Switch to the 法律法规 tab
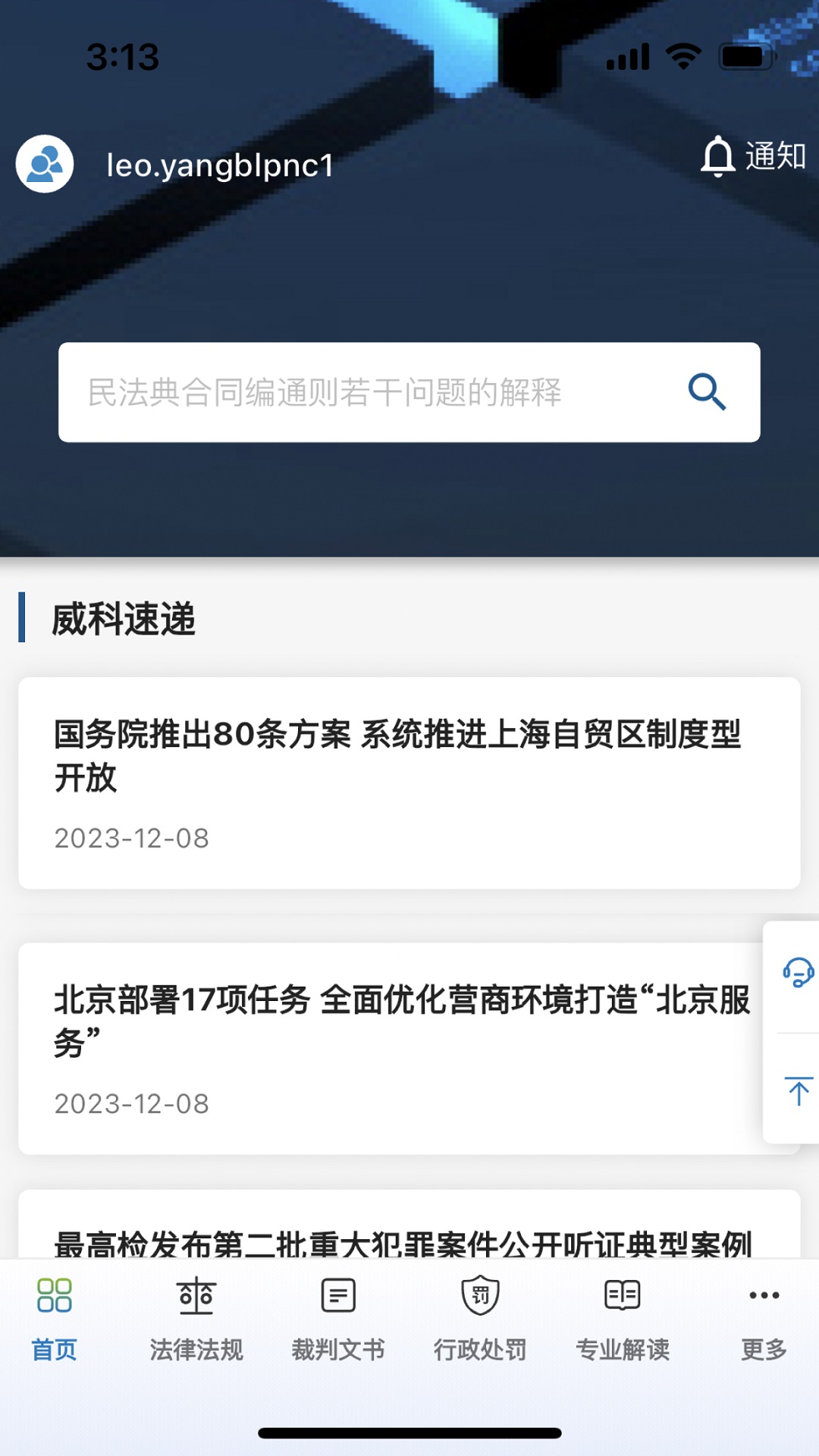The height and width of the screenshot is (1456, 819). [196, 1349]
